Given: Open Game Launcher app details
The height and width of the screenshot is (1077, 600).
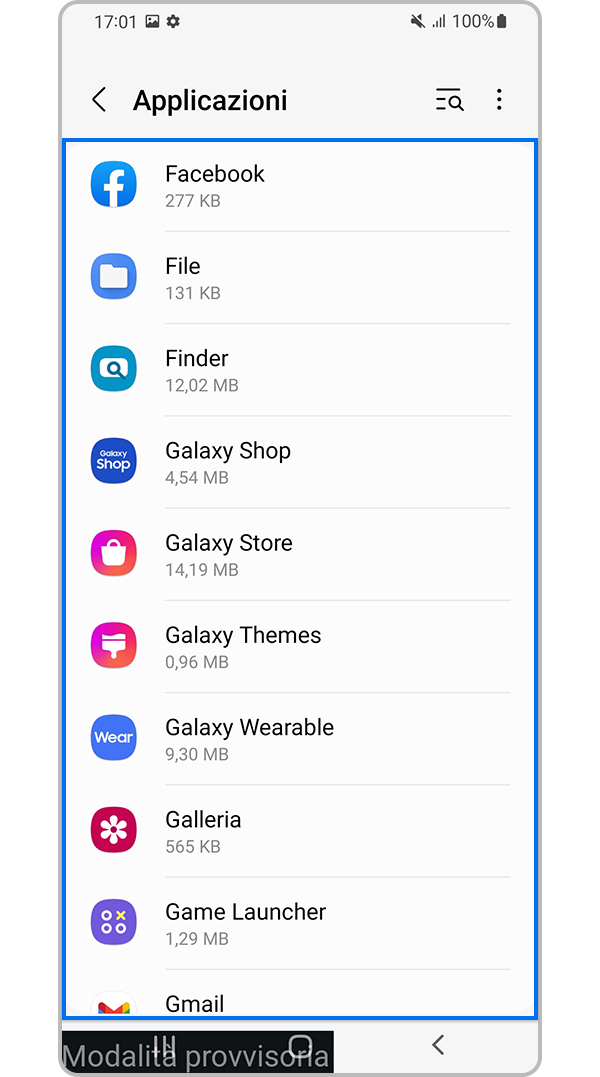Looking at the screenshot, I should [300, 923].
